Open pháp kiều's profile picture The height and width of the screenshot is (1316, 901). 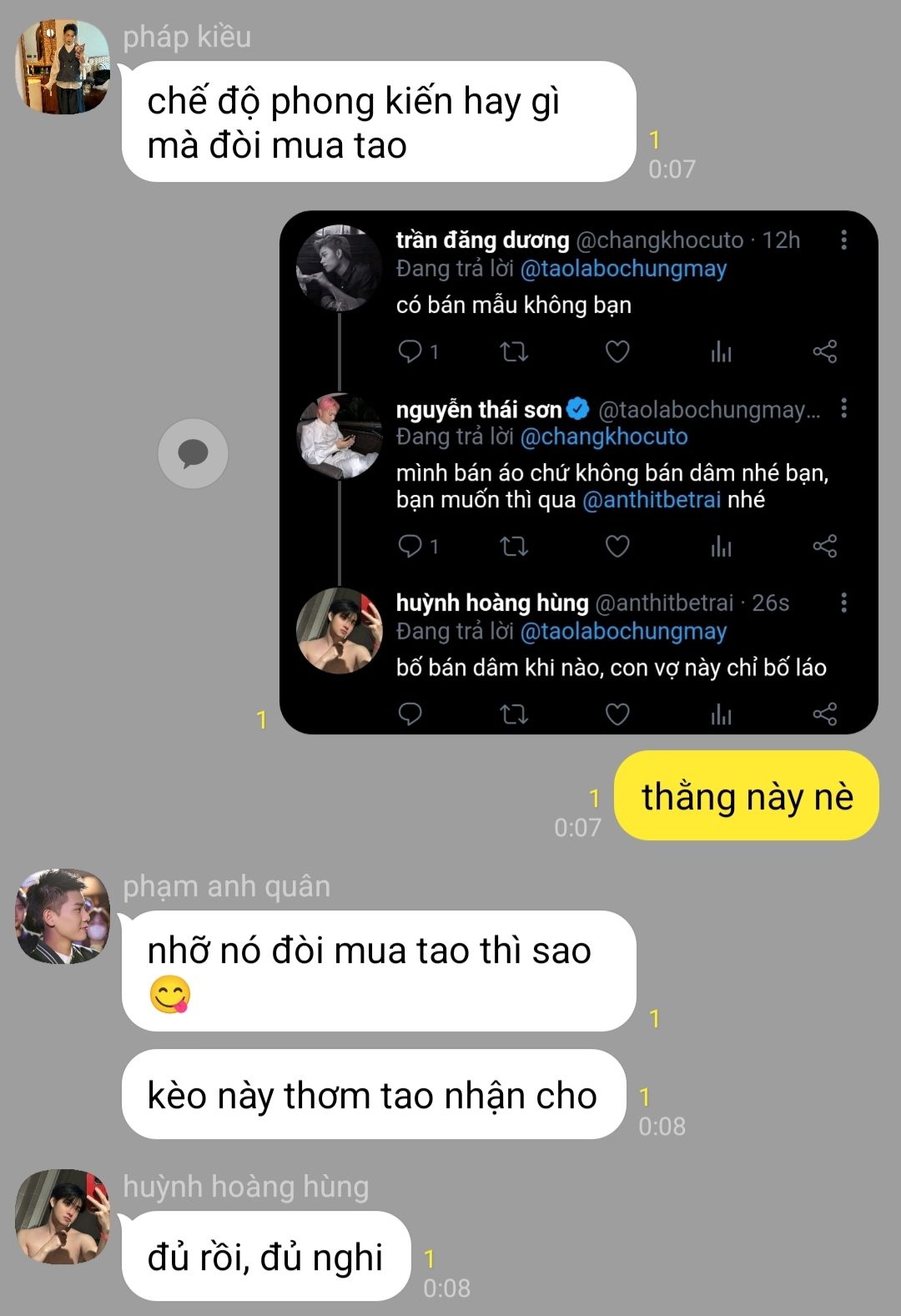63,67
